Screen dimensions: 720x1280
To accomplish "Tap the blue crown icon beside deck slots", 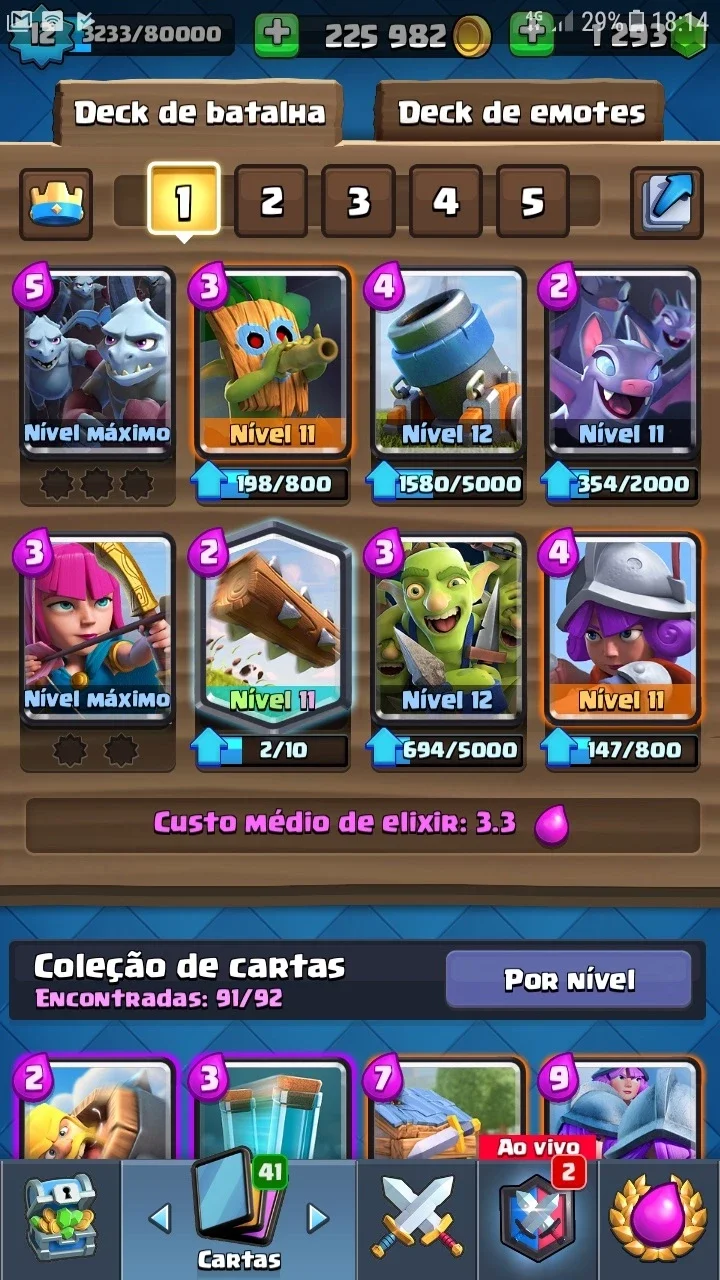I will click(x=56, y=203).
